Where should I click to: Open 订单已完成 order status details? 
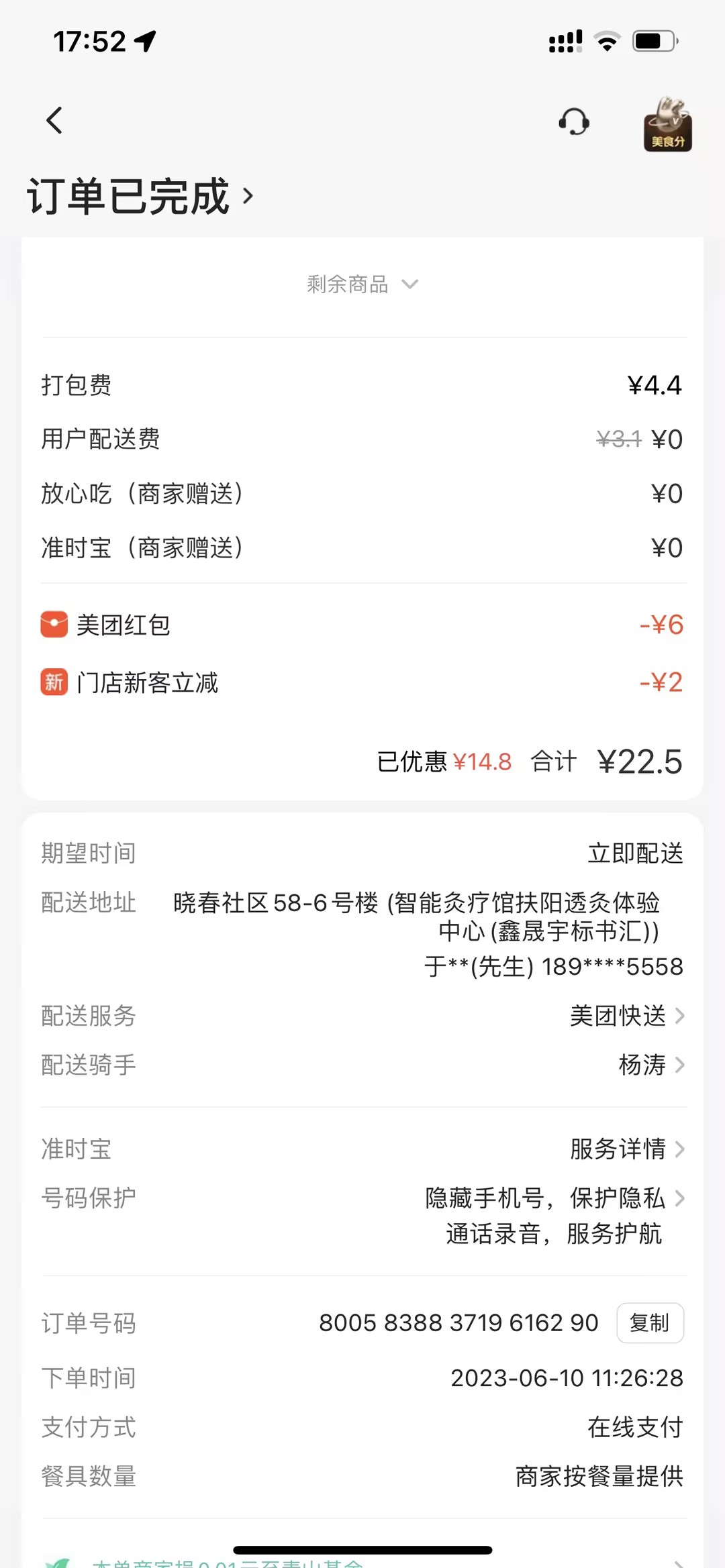coord(141,197)
